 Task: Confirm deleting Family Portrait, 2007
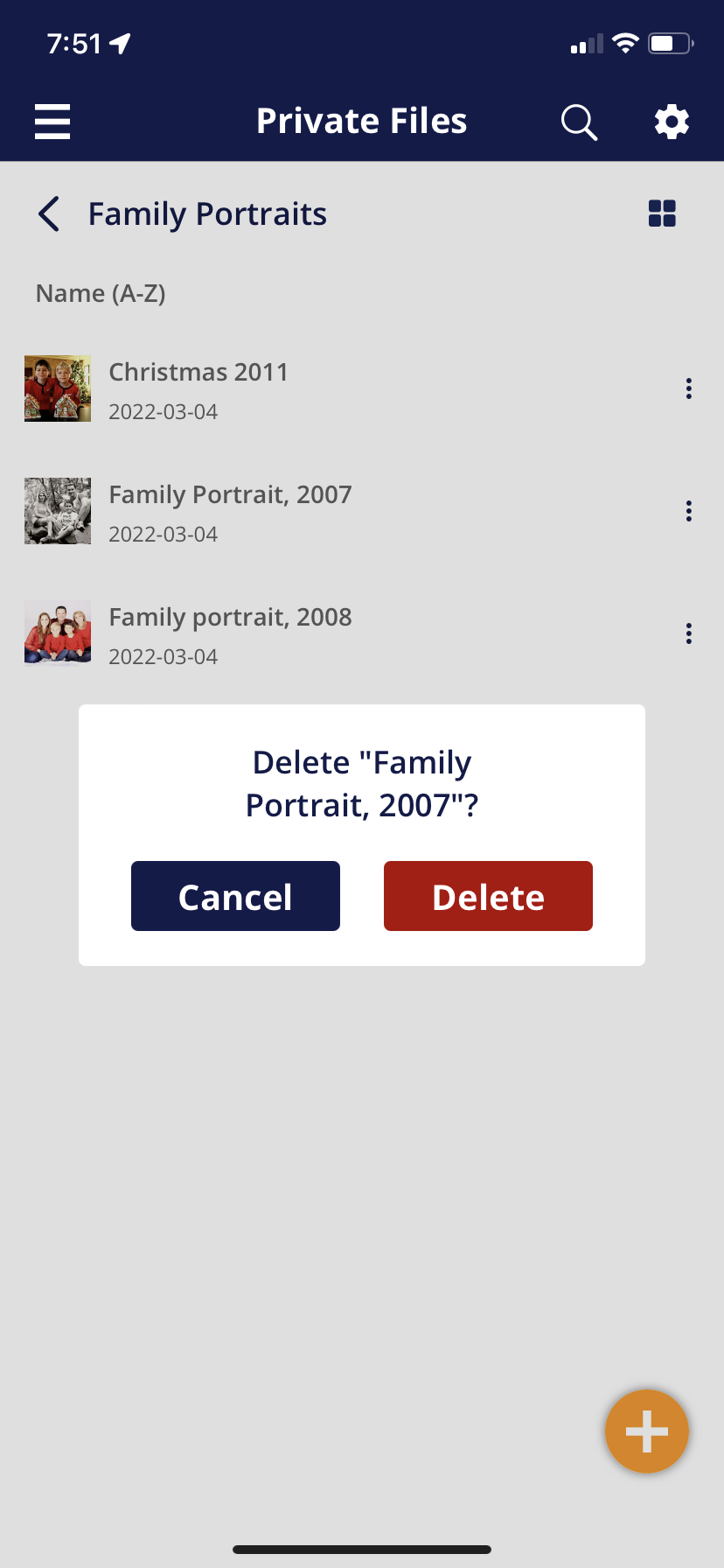tap(488, 896)
